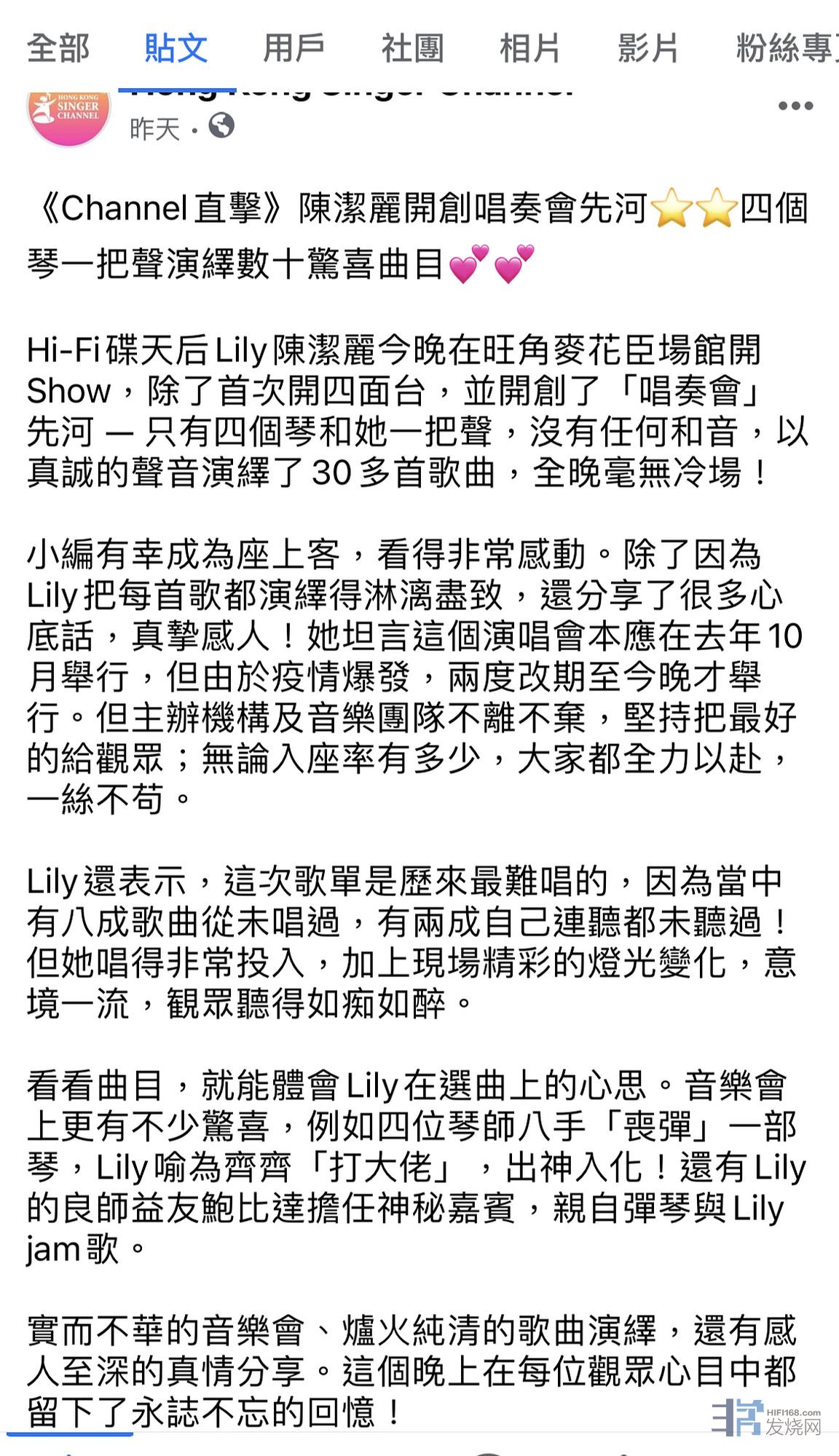Open the 用戶 tab
This screenshot has width=839, height=1456.
294,49
